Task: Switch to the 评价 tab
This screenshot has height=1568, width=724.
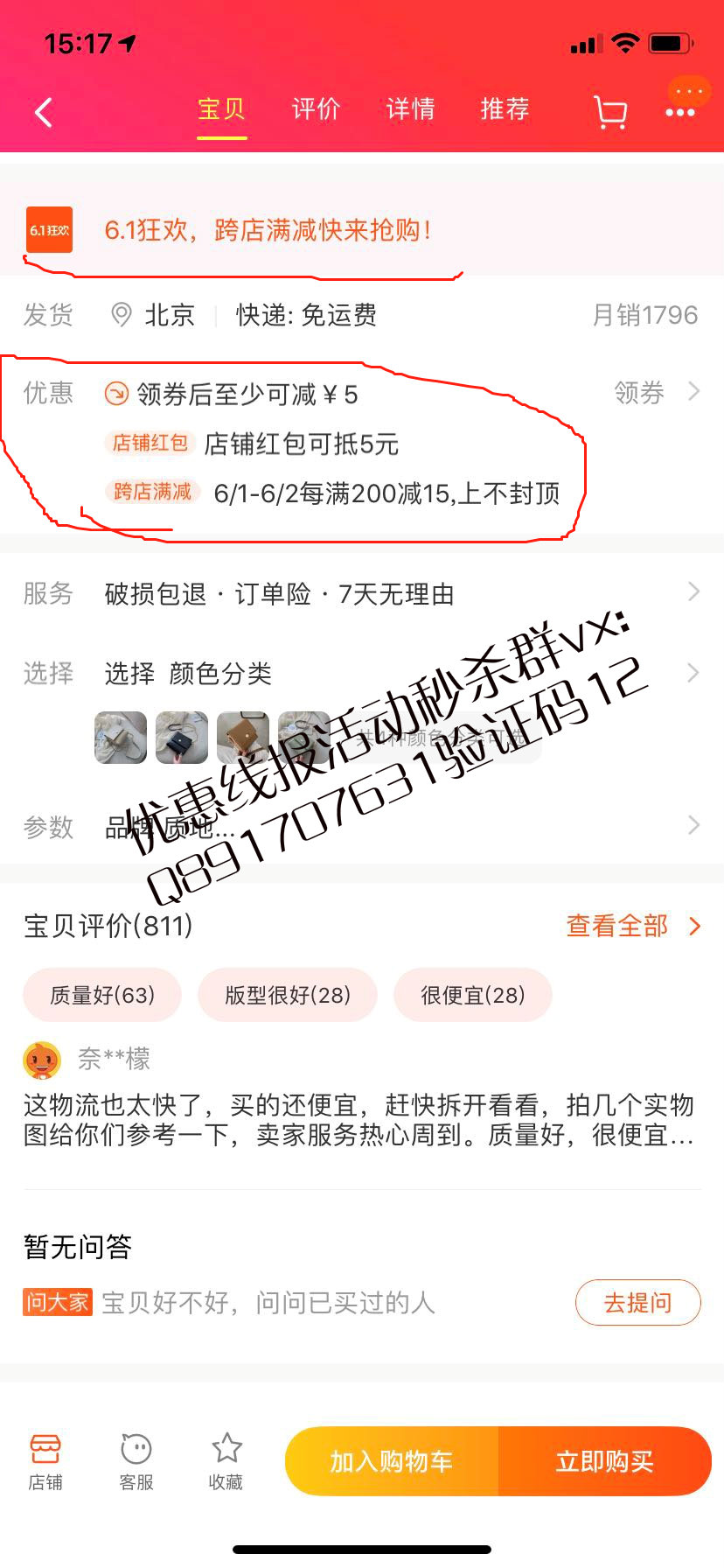Action: click(315, 108)
